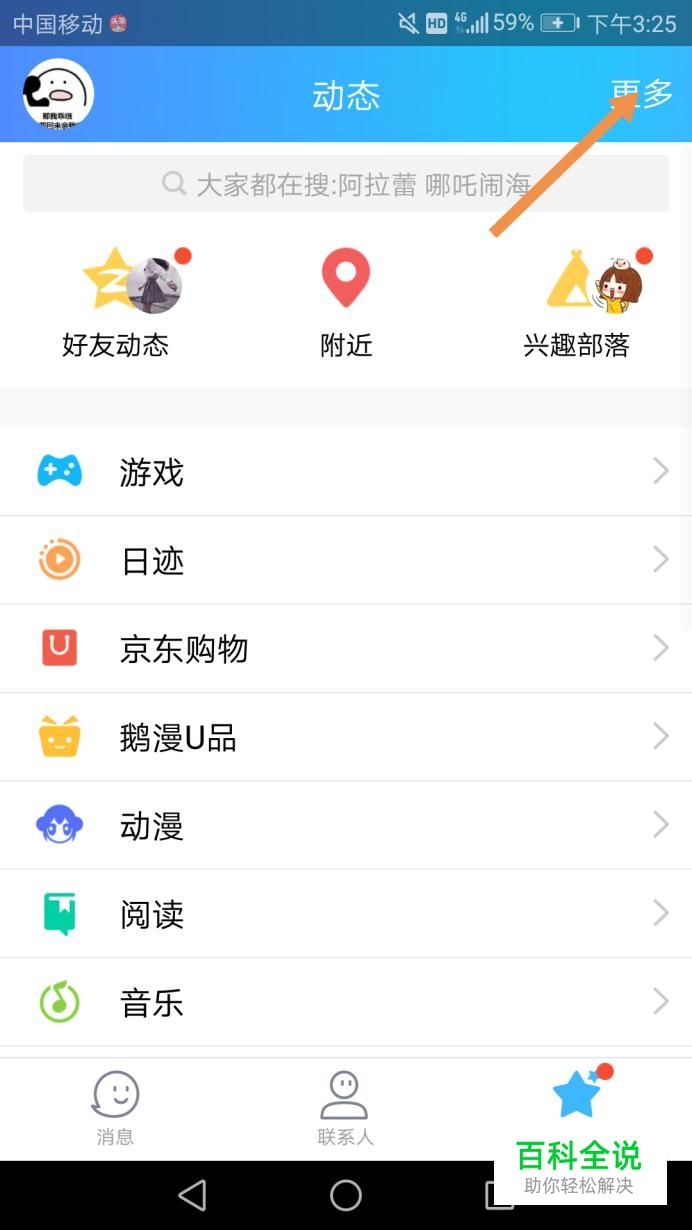Open the 音乐 row

[x=346, y=1002]
